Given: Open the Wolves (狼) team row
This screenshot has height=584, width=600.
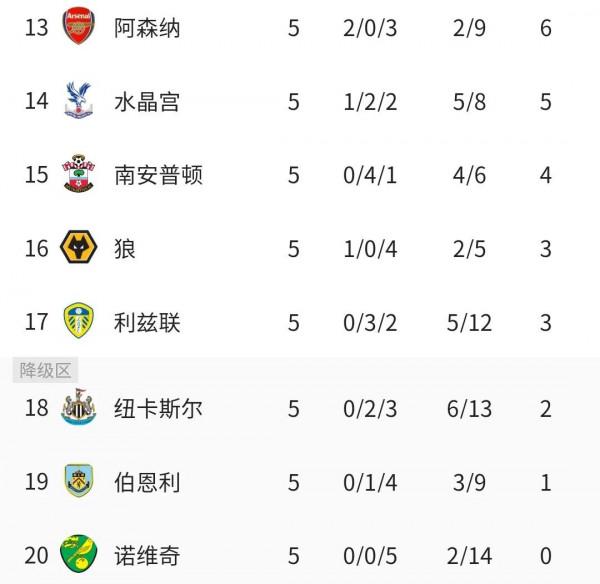Looking at the screenshot, I should 125,248.
